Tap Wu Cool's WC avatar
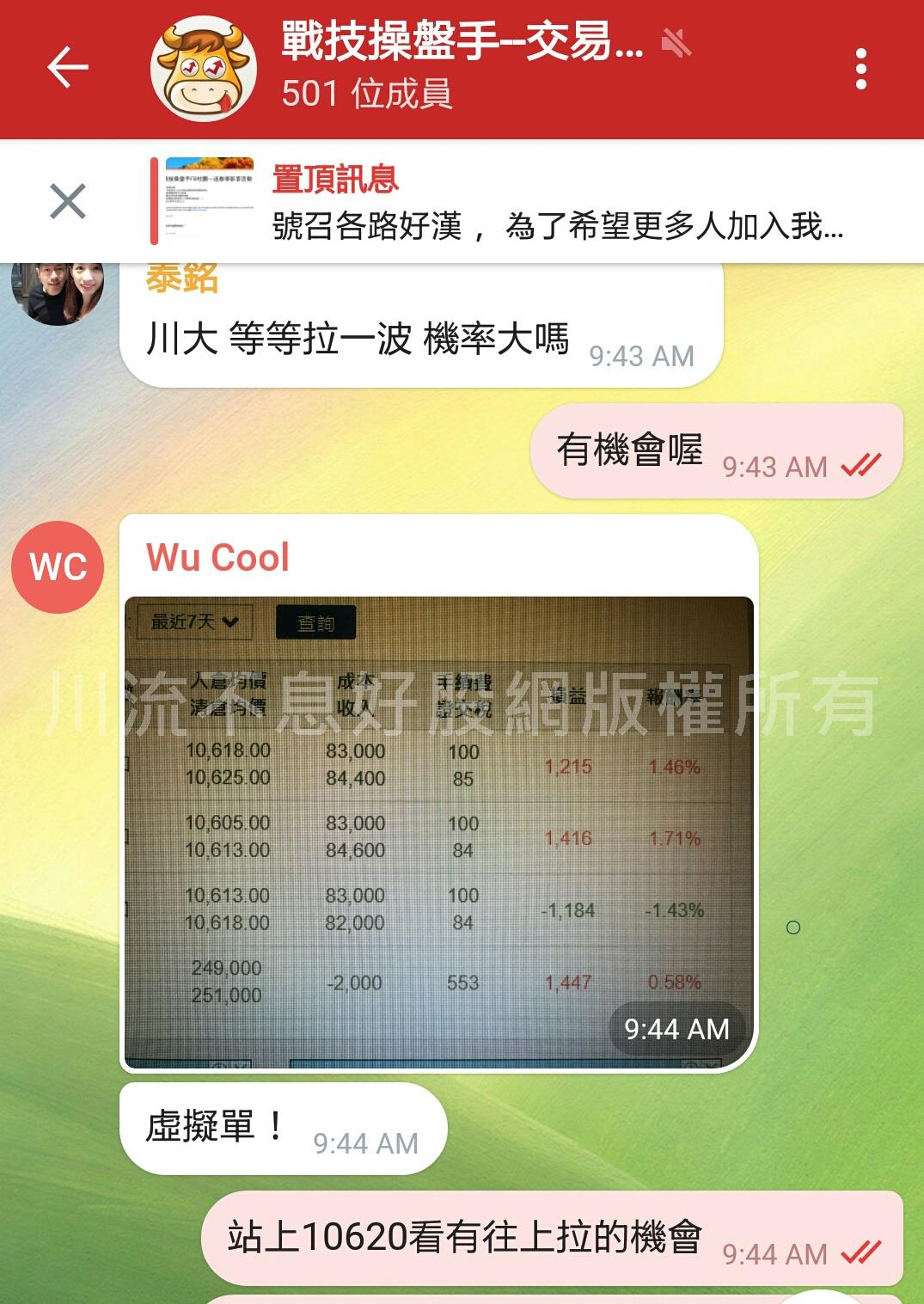 tap(58, 566)
